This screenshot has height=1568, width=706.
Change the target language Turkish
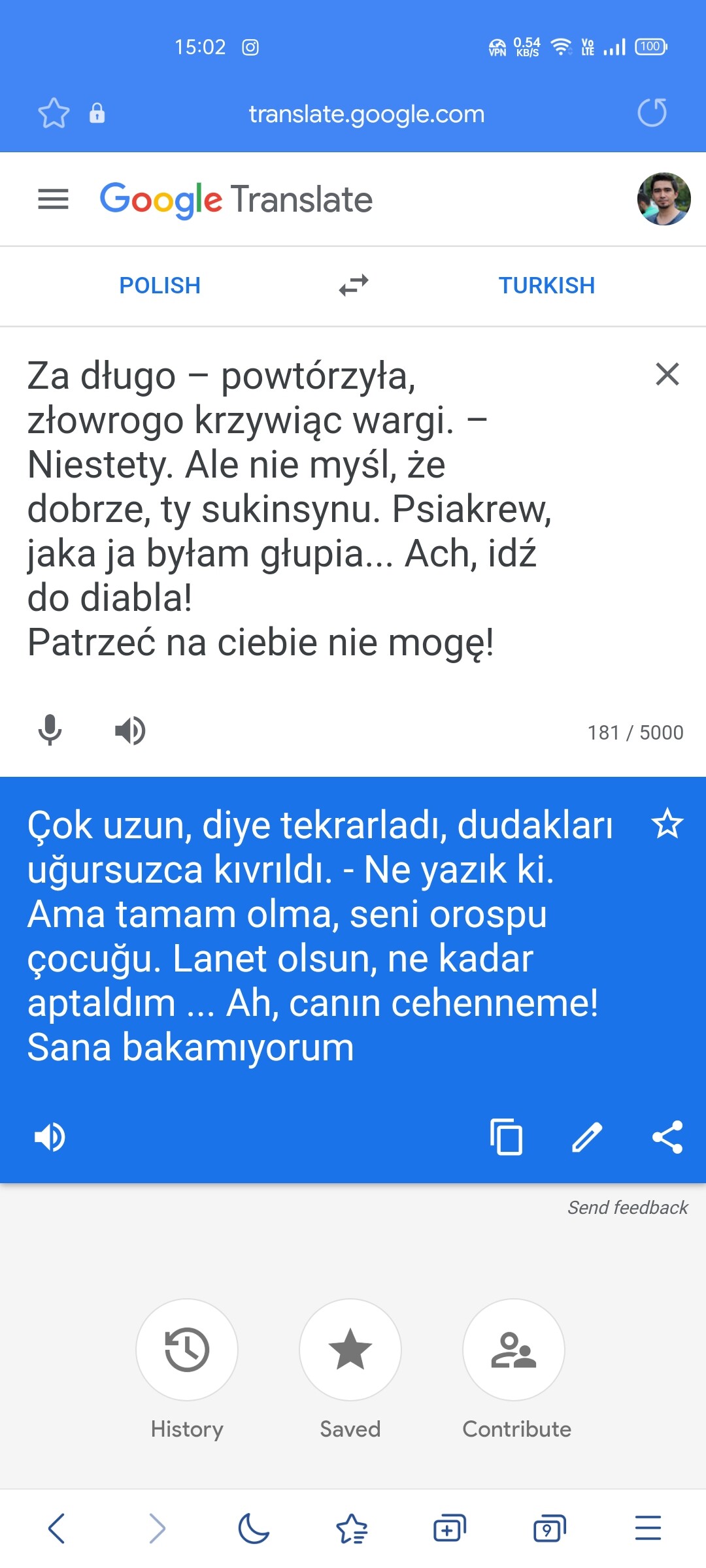click(546, 286)
